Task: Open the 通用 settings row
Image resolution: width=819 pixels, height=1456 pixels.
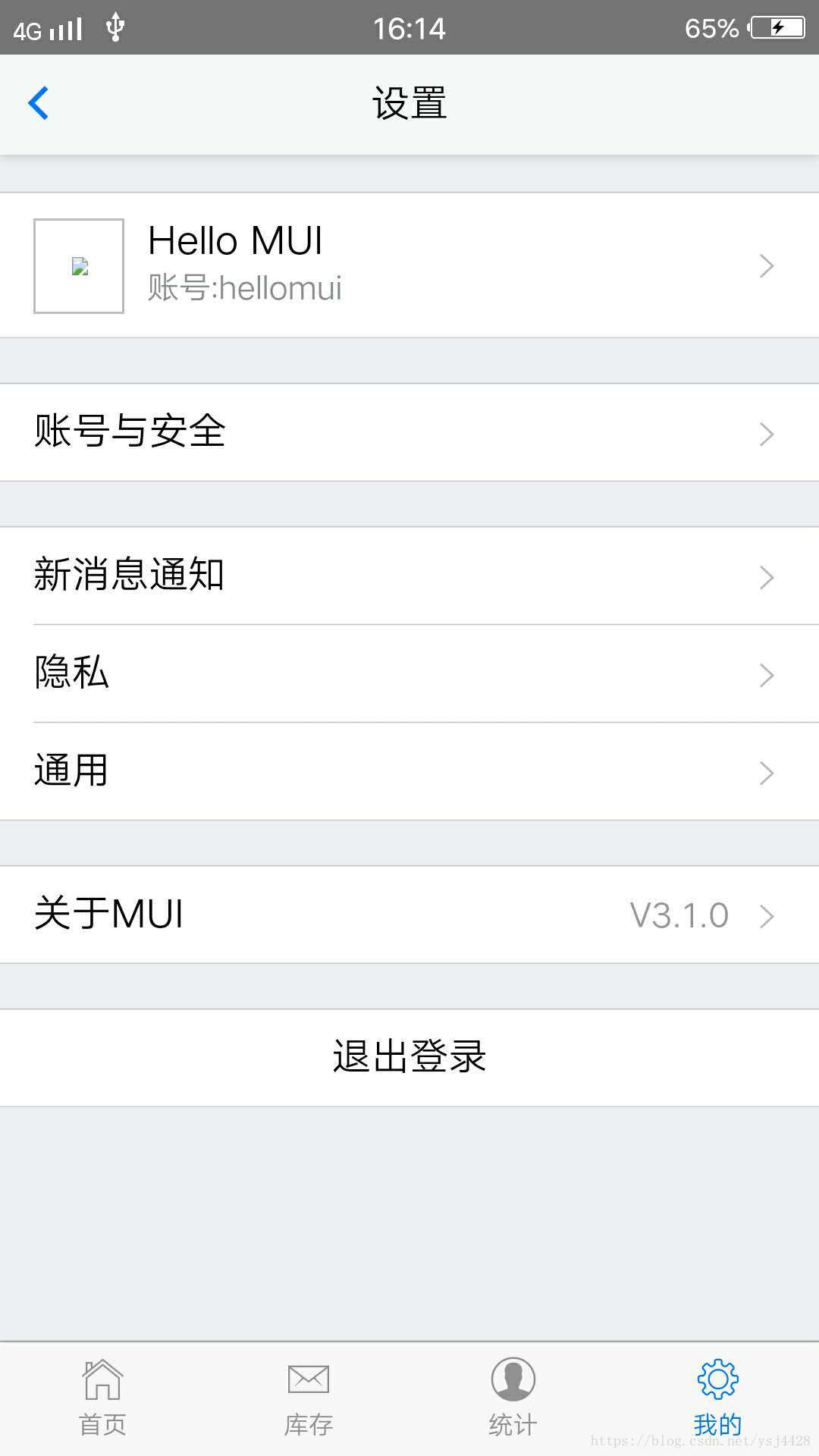Action: coord(409,771)
